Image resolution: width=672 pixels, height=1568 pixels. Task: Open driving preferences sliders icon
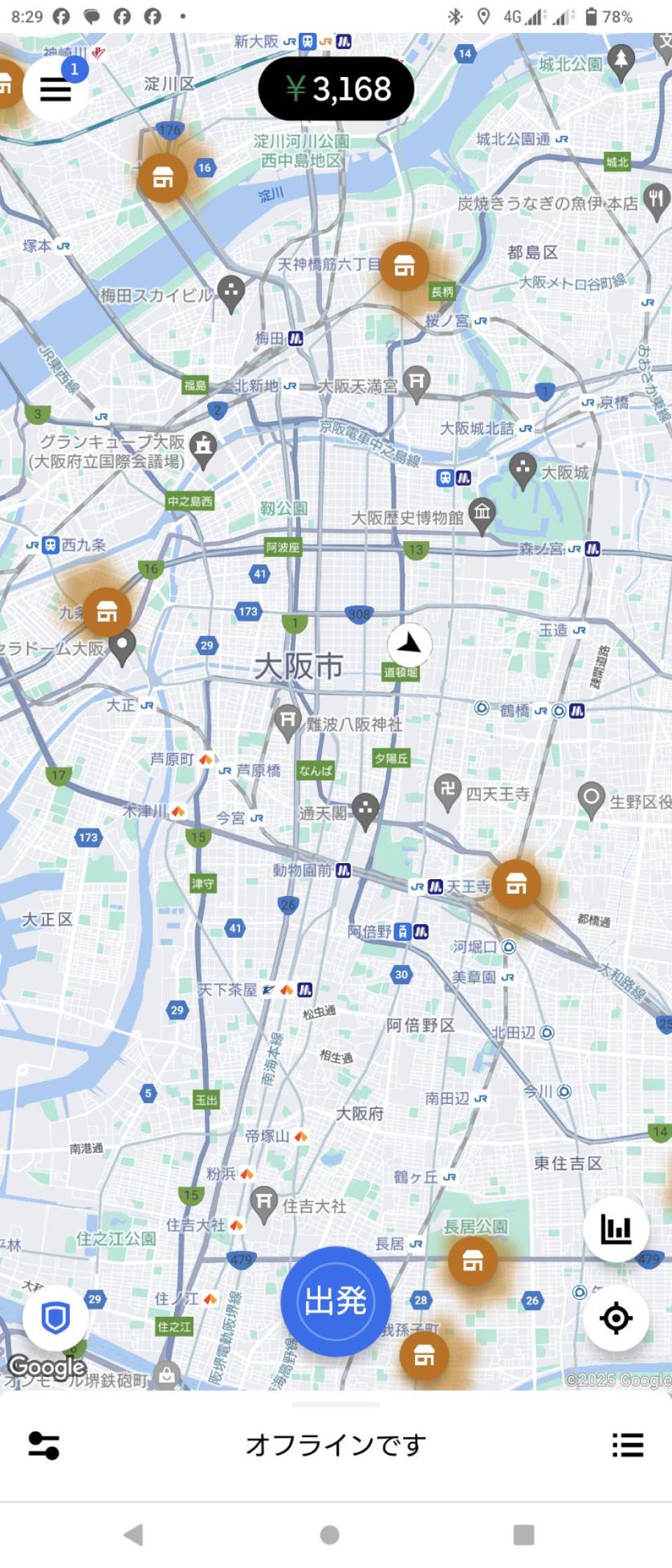pos(43,1445)
